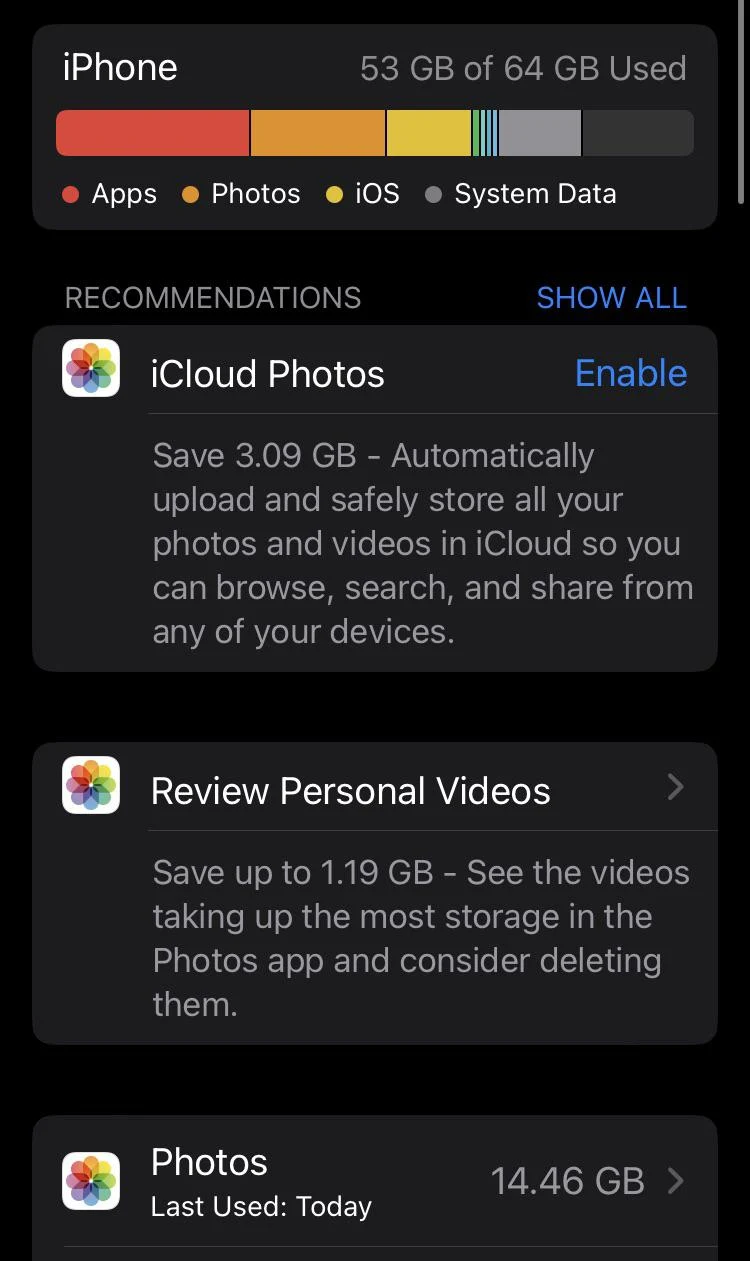Click the red Apps legend dot
Image resolution: width=750 pixels, height=1261 pixels.
pyautogui.click(x=71, y=194)
